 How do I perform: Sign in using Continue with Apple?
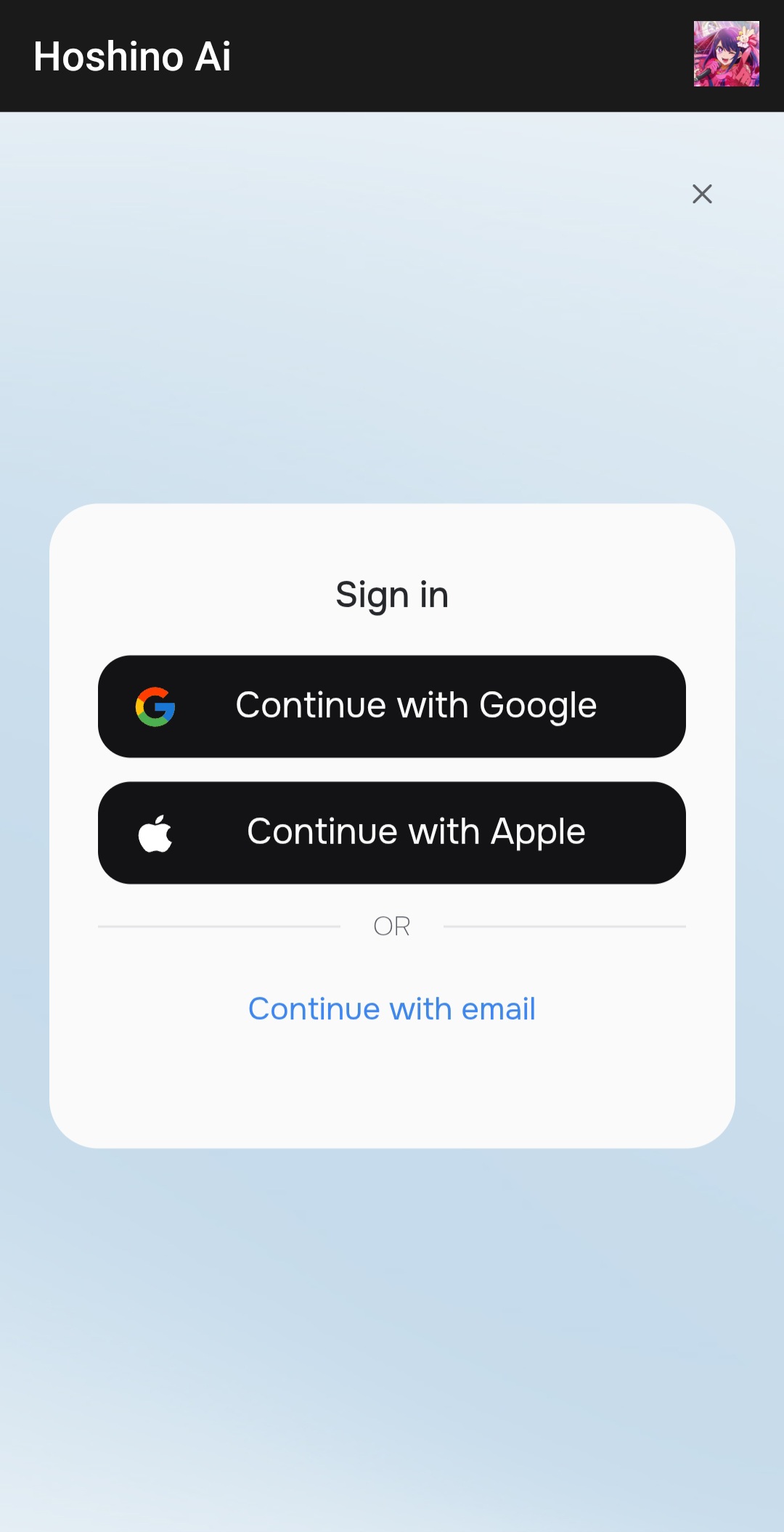click(x=392, y=833)
